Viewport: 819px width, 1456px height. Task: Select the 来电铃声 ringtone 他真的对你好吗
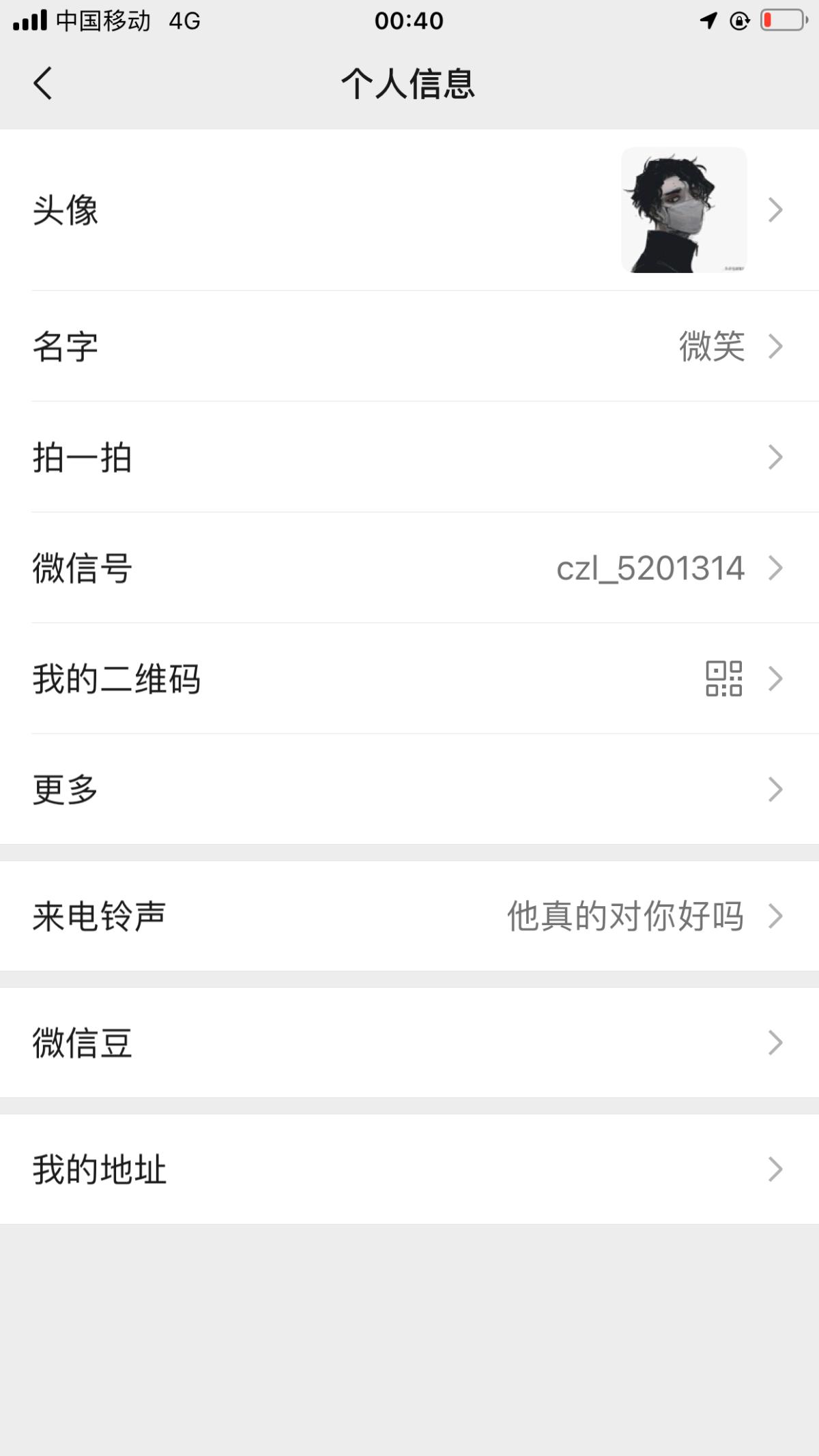click(x=624, y=916)
